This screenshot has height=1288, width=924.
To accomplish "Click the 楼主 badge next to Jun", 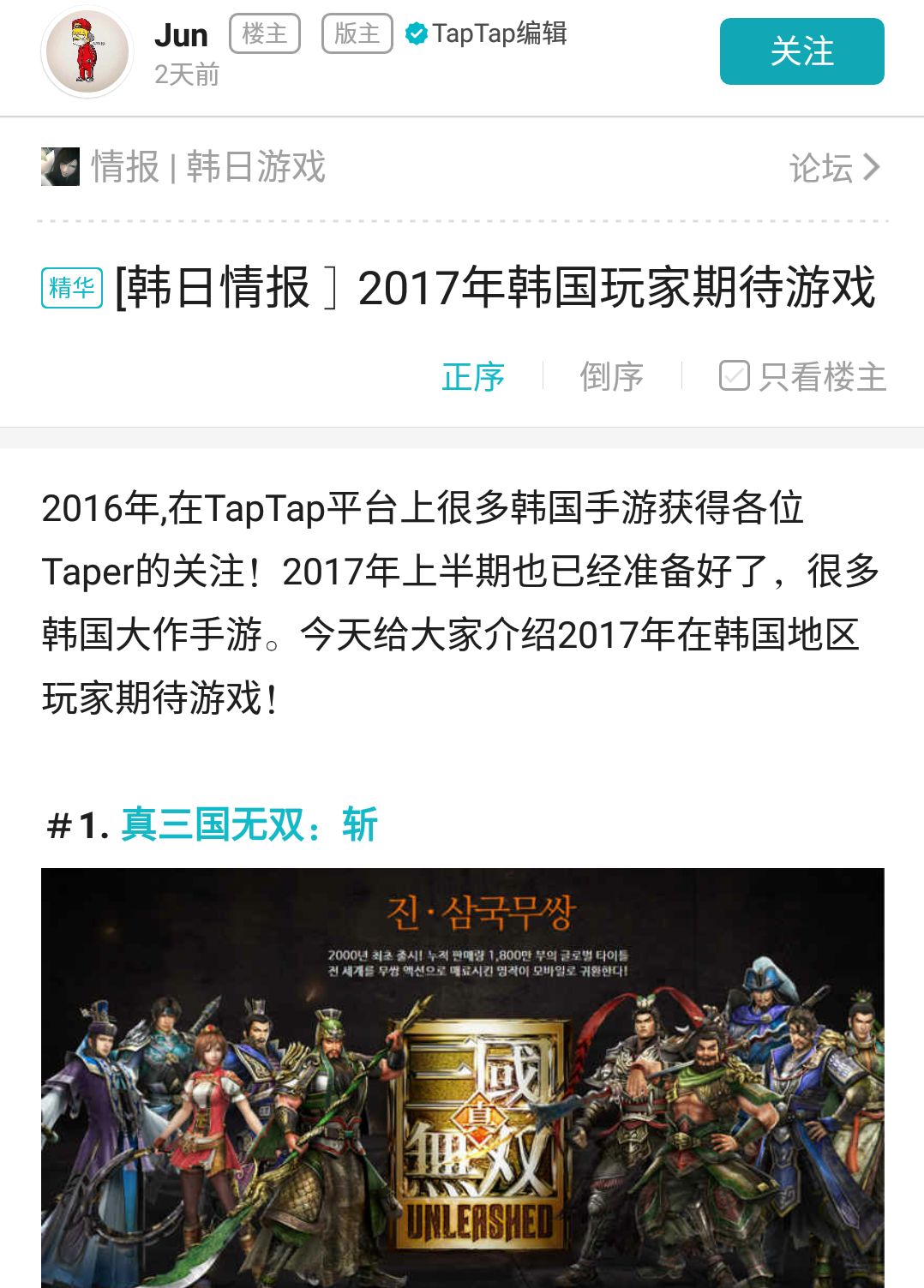I will [265, 34].
